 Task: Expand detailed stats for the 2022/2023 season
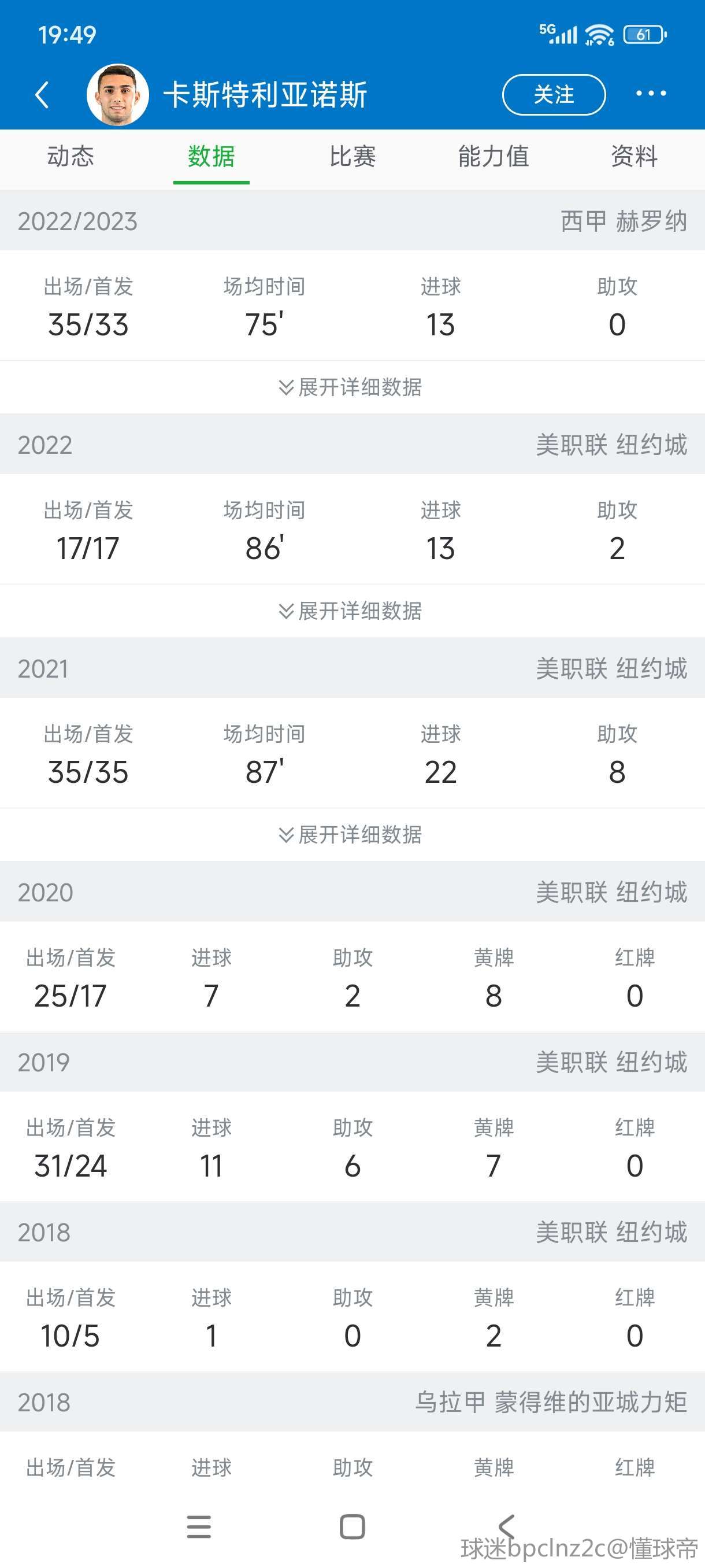point(350,387)
